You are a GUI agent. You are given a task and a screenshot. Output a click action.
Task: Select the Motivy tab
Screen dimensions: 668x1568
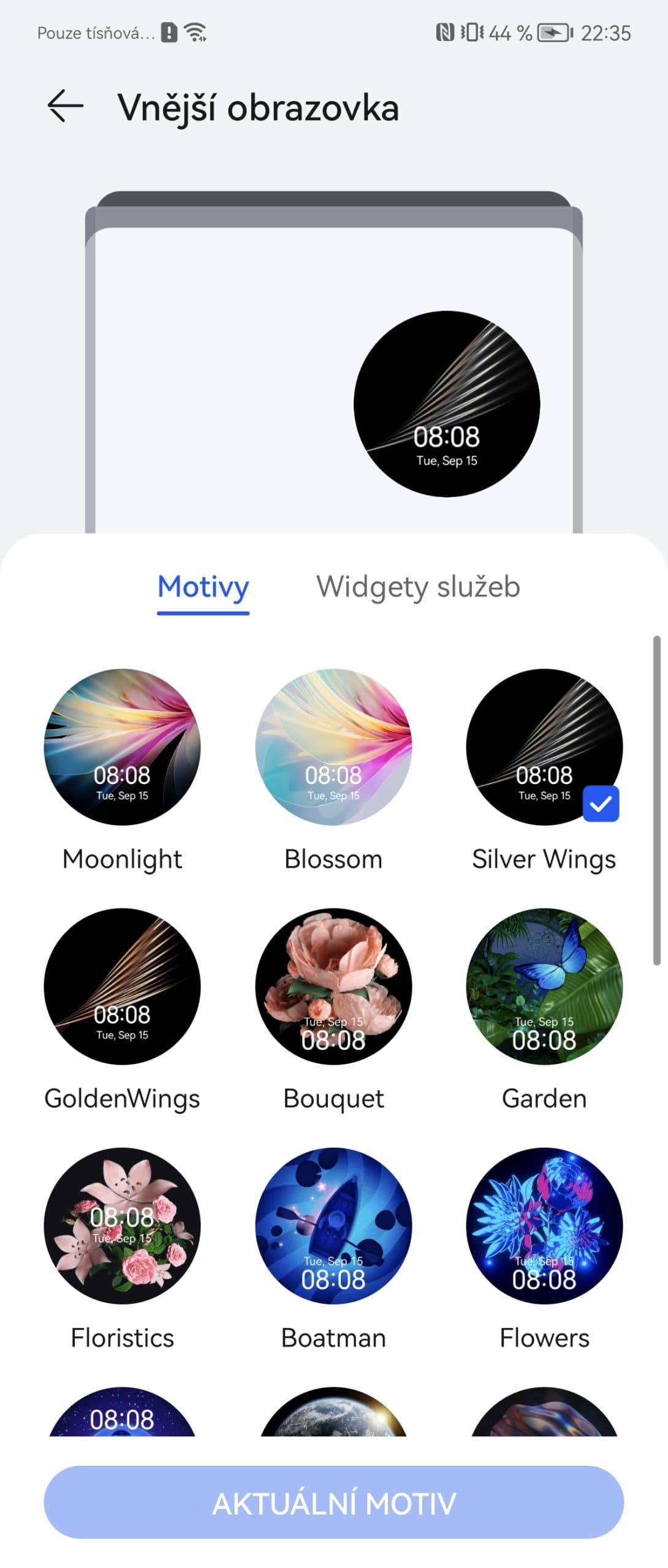[203, 587]
